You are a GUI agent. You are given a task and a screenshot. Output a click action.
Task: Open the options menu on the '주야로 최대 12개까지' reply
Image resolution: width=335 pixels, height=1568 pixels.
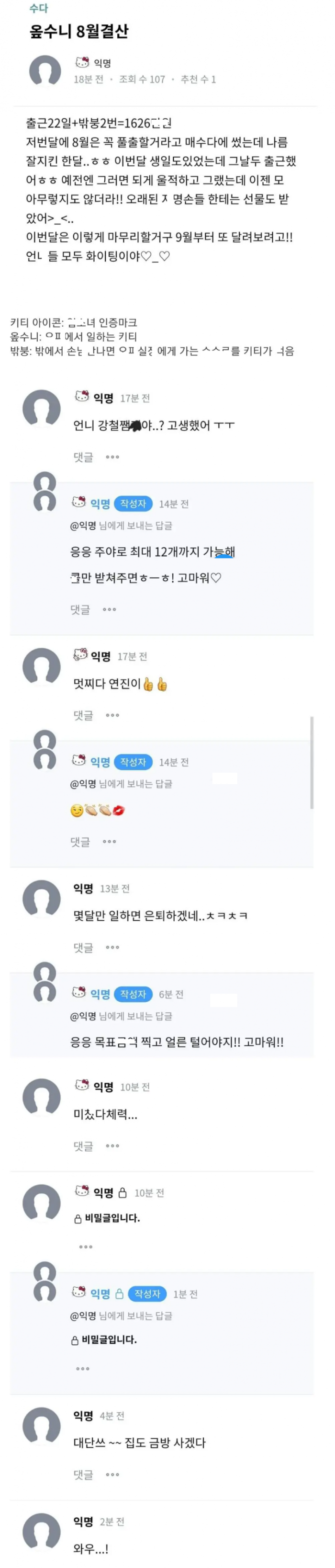pyautogui.click(x=110, y=609)
